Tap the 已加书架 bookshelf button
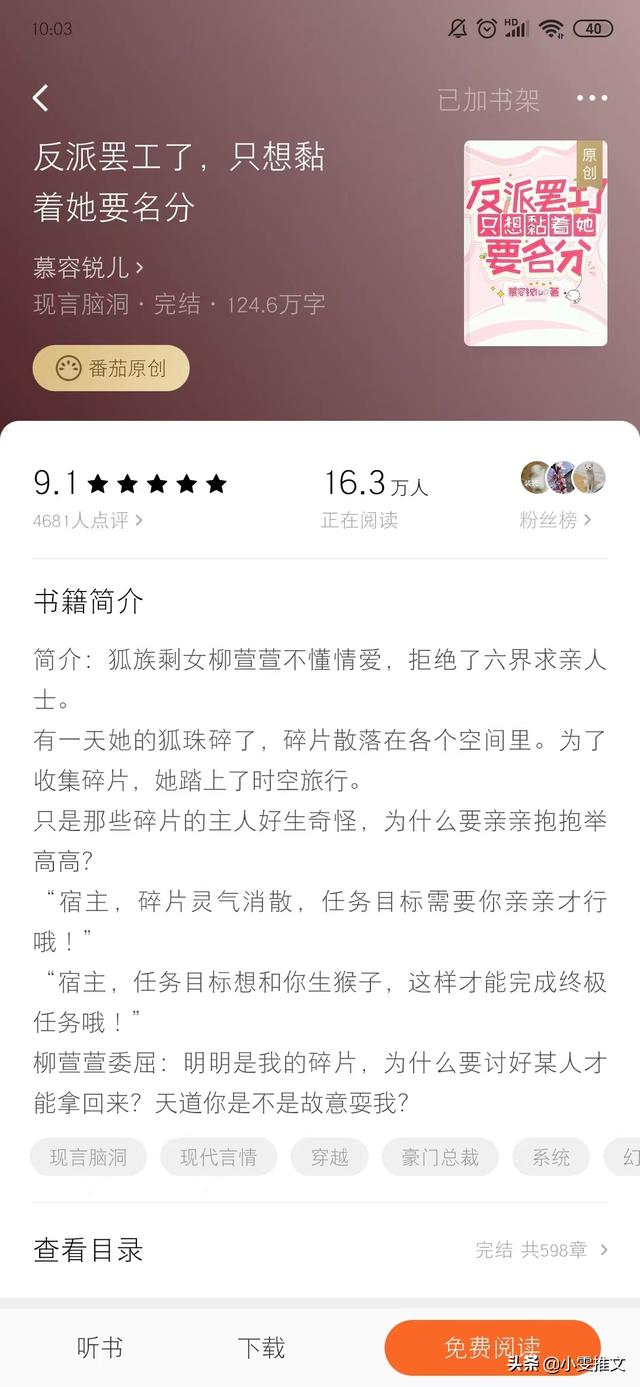The height and width of the screenshot is (1387, 640). coord(489,100)
